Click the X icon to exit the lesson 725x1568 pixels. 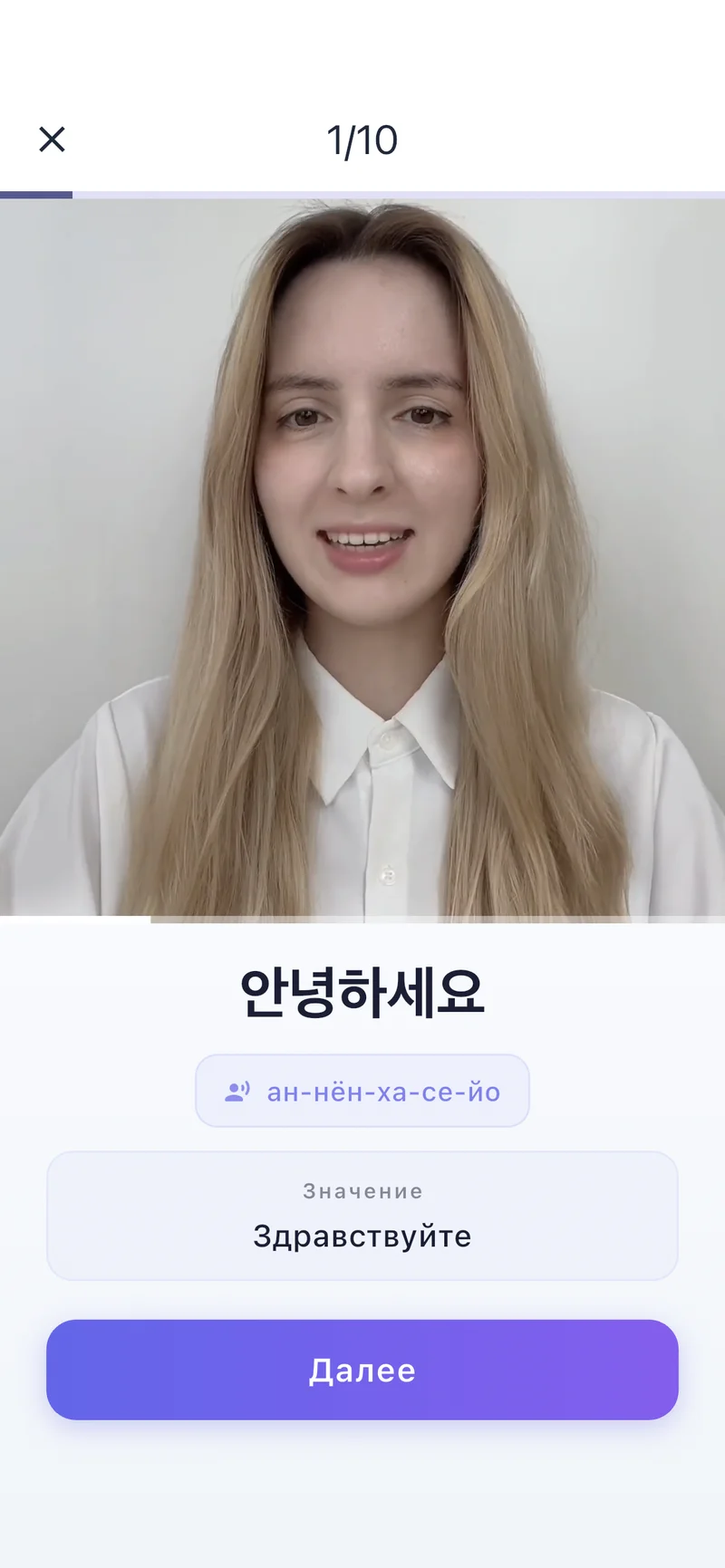52,139
